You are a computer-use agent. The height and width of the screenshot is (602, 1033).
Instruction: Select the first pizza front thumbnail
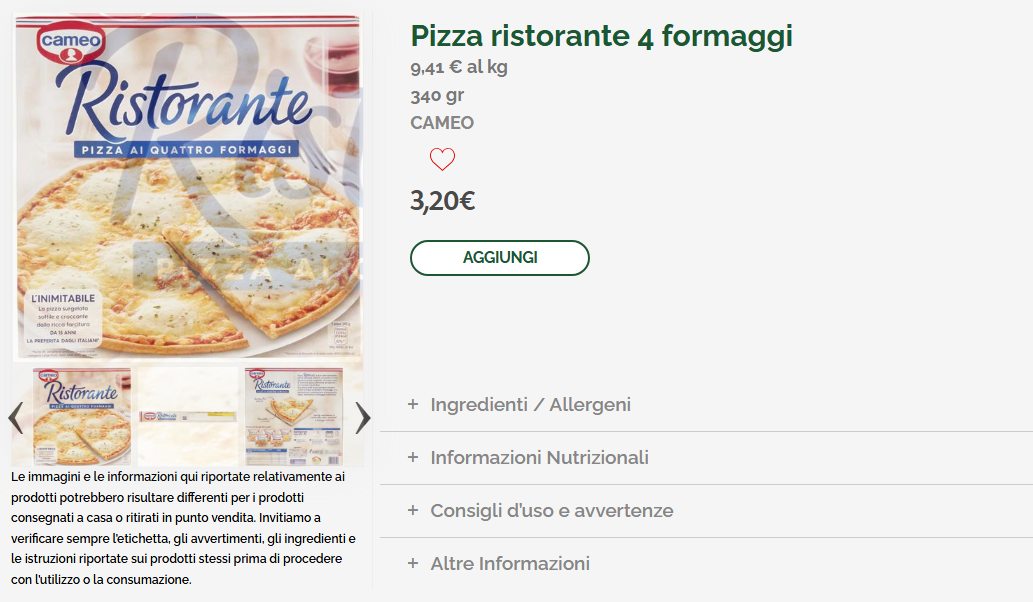point(82,417)
